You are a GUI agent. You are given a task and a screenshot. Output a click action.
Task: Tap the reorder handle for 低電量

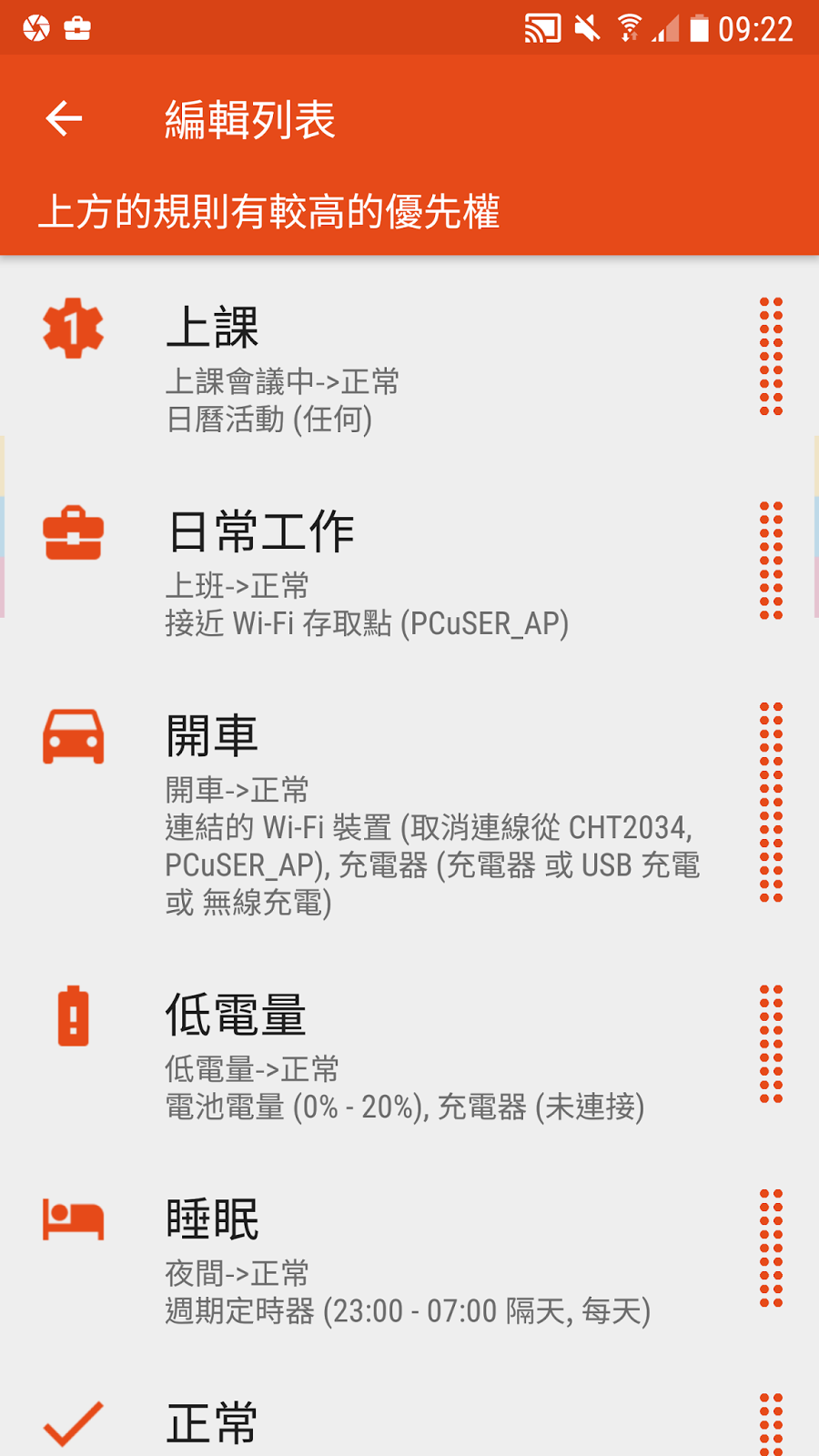(771, 1044)
